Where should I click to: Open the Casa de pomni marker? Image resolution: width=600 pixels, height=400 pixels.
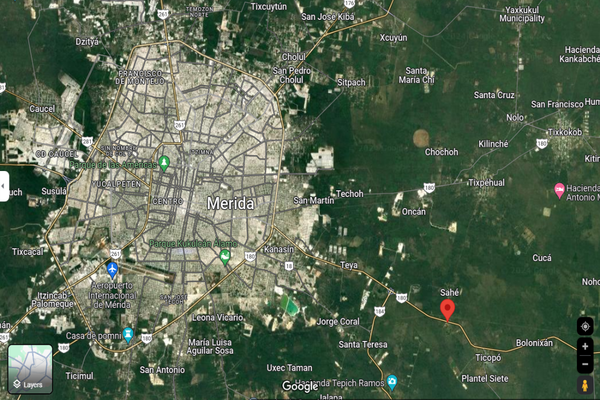coord(128,335)
